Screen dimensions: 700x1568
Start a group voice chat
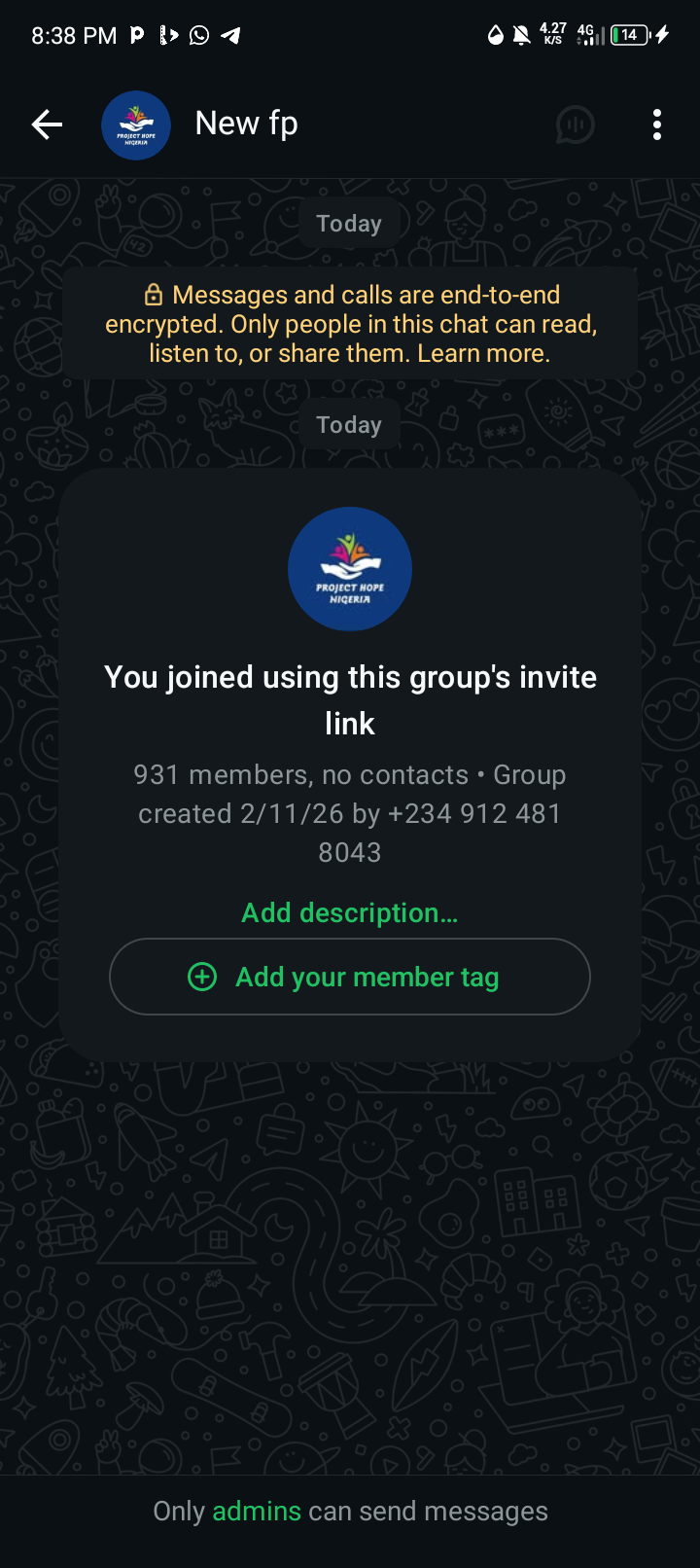point(575,125)
